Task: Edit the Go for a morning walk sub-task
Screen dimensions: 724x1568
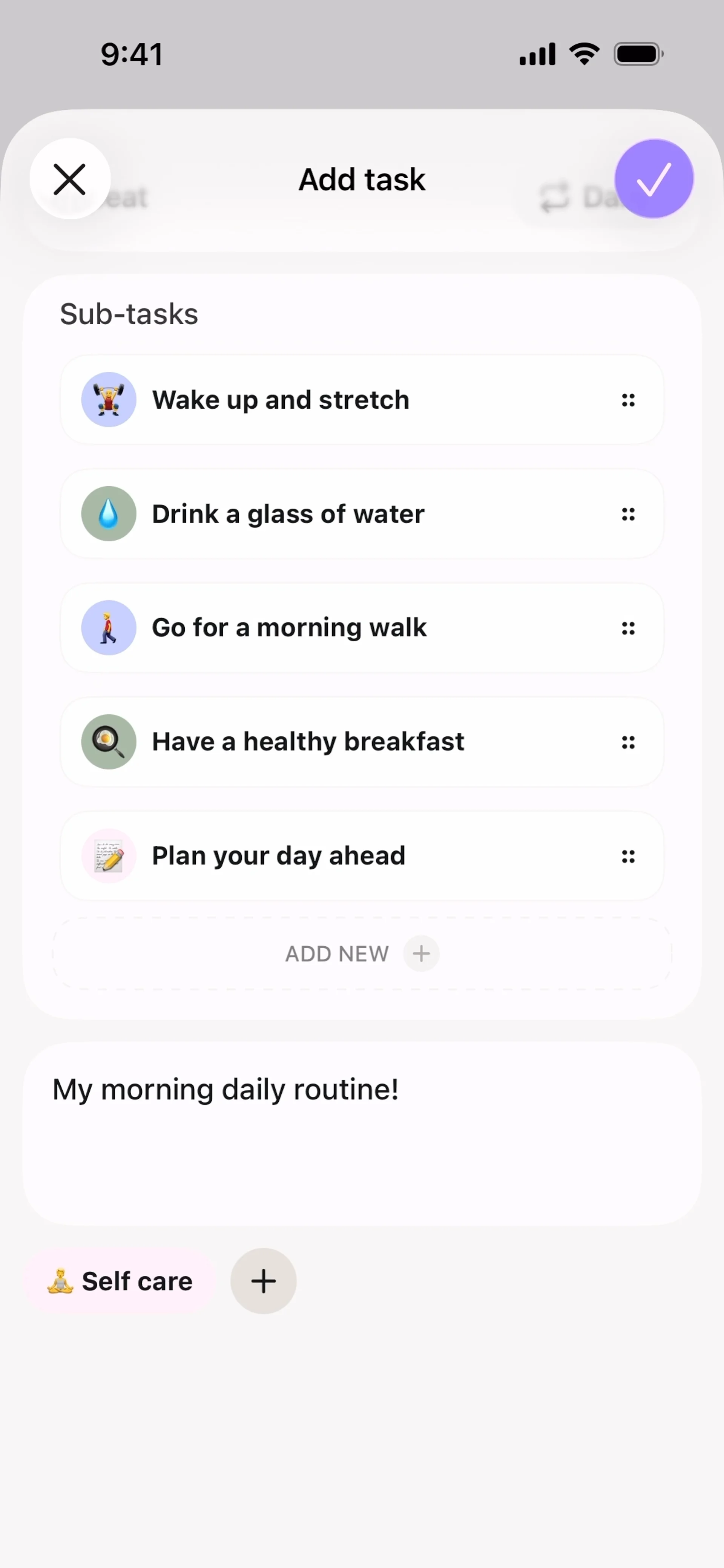Action: pyautogui.click(x=289, y=628)
